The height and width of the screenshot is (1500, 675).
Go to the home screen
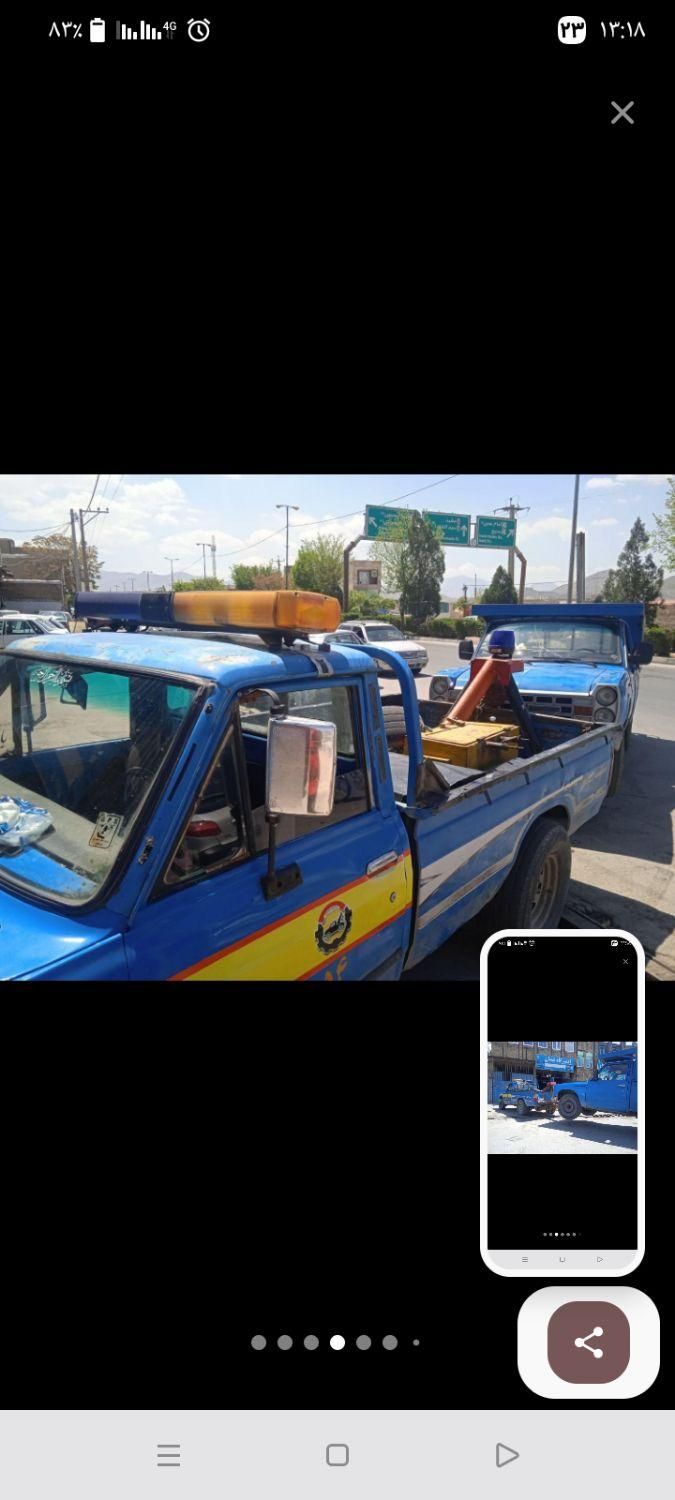click(x=337, y=1455)
